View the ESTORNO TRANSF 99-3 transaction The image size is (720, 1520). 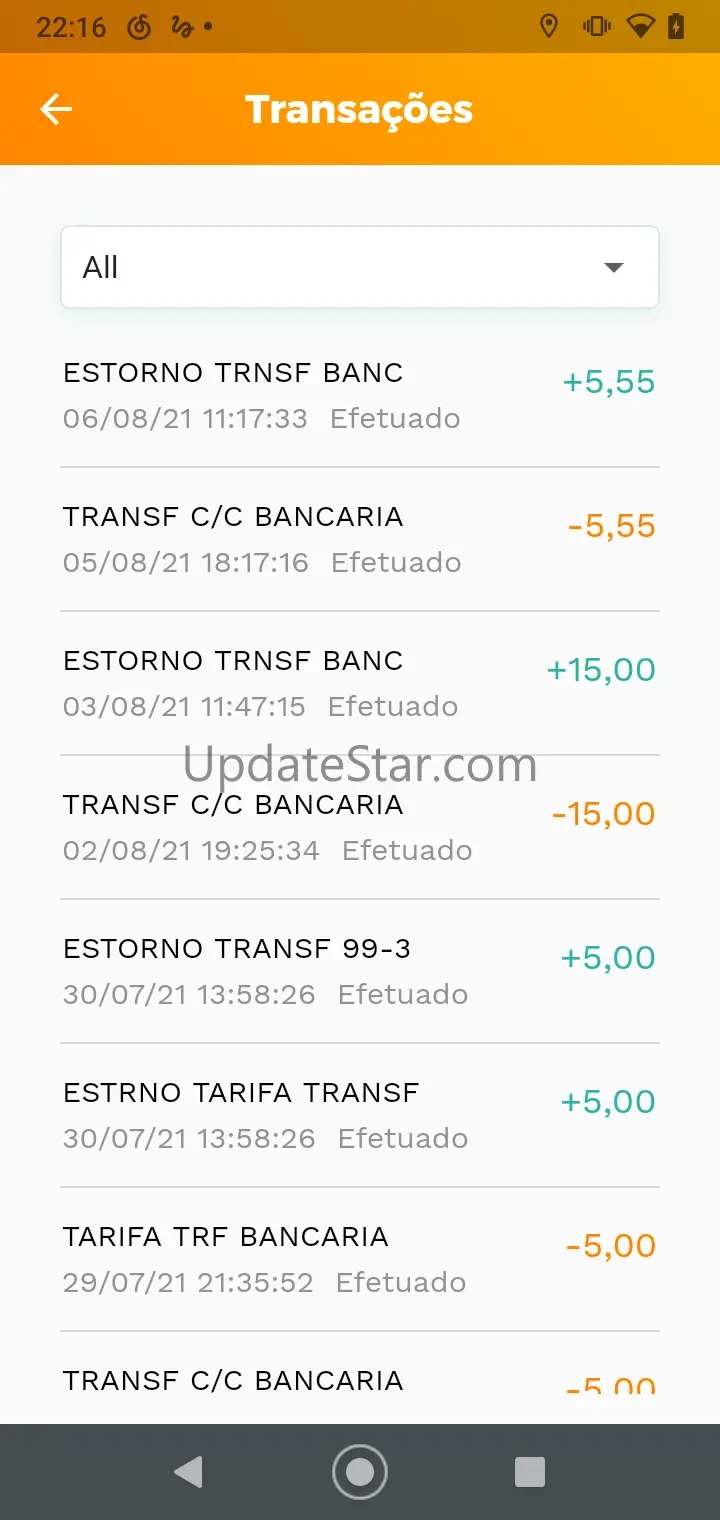359,971
